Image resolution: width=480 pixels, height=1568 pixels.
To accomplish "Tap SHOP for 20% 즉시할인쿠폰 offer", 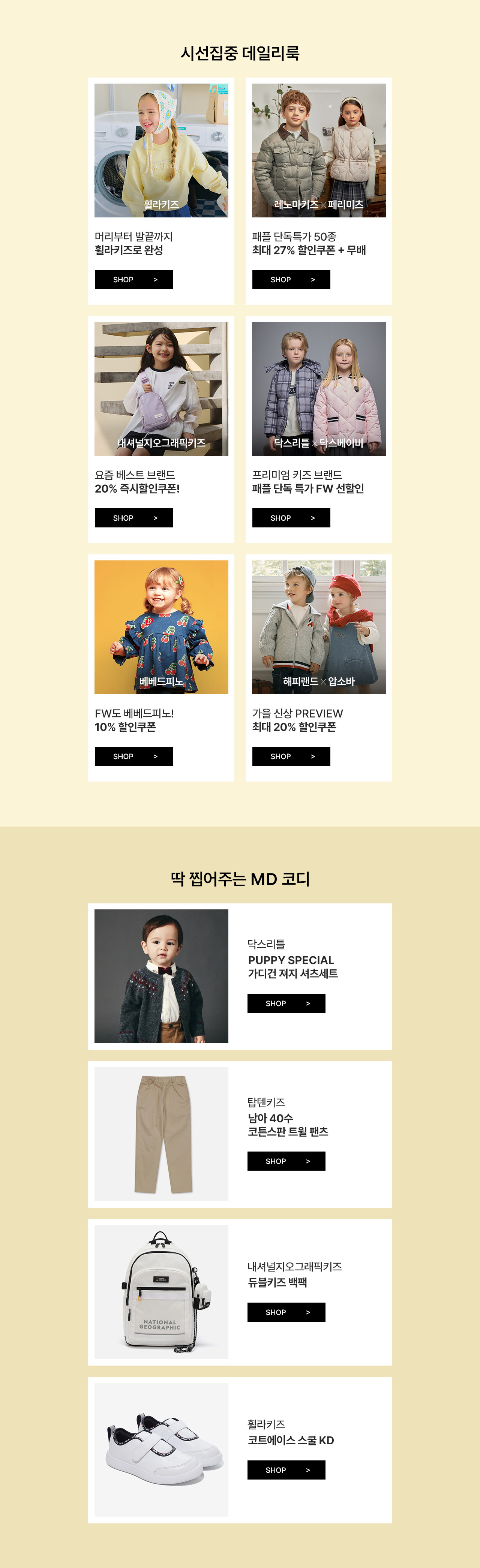I will (133, 518).
